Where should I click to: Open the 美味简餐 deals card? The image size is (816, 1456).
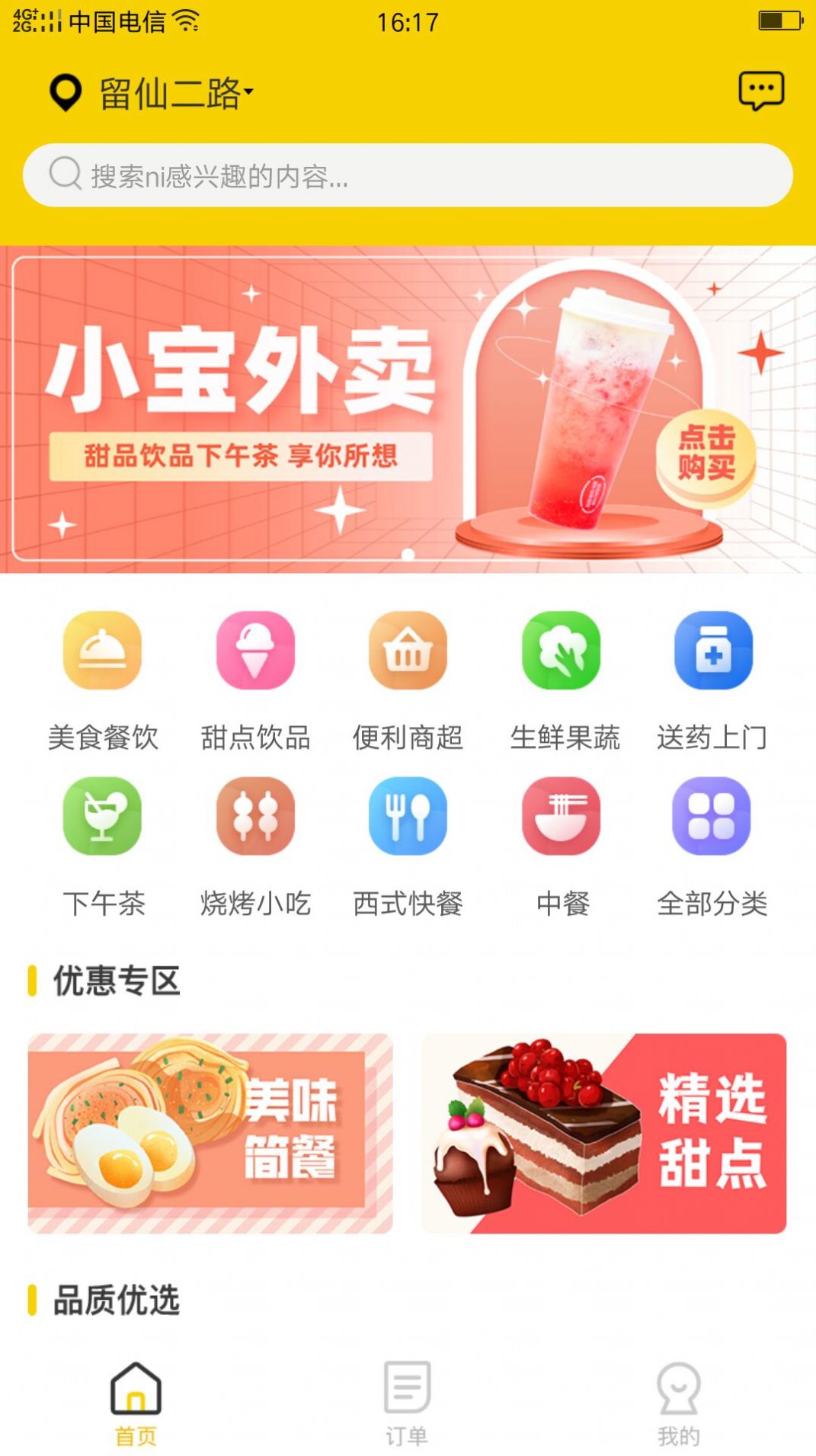coord(210,1133)
